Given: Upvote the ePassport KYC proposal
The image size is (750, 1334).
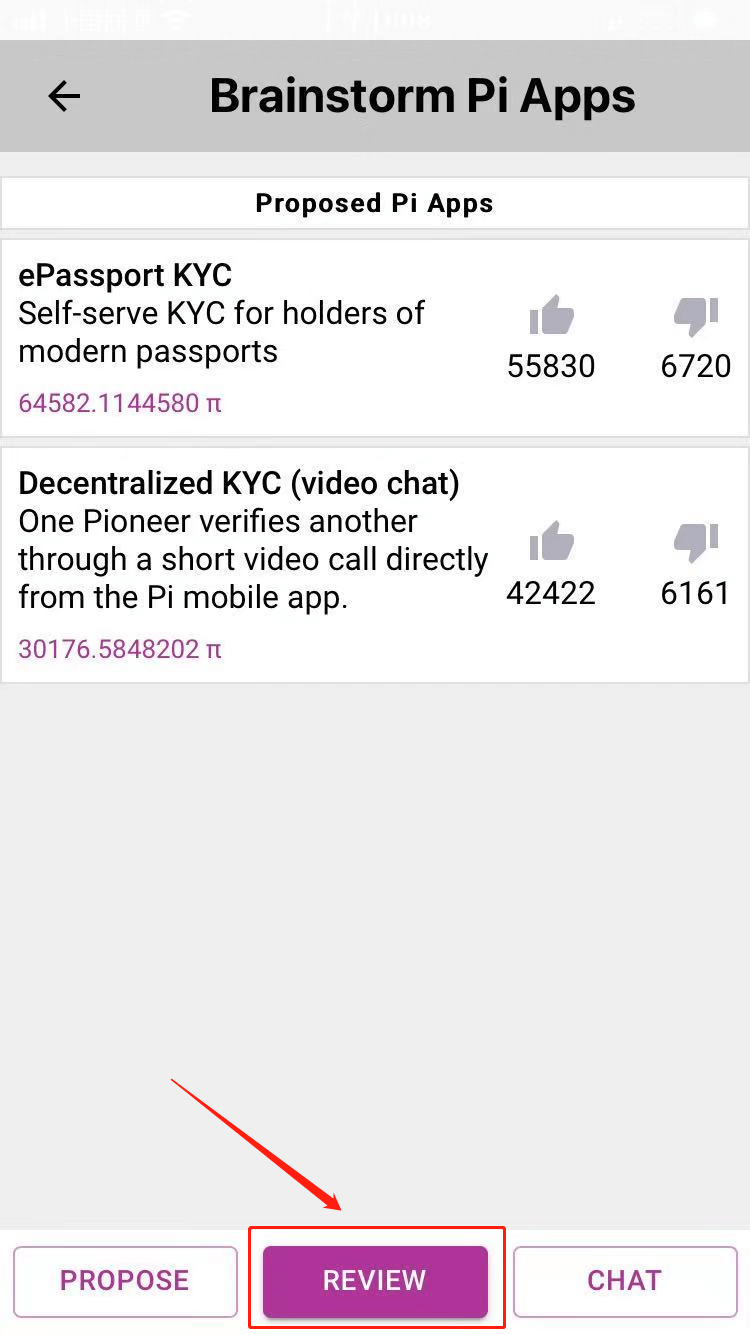Looking at the screenshot, I should [x=551, y=316].
